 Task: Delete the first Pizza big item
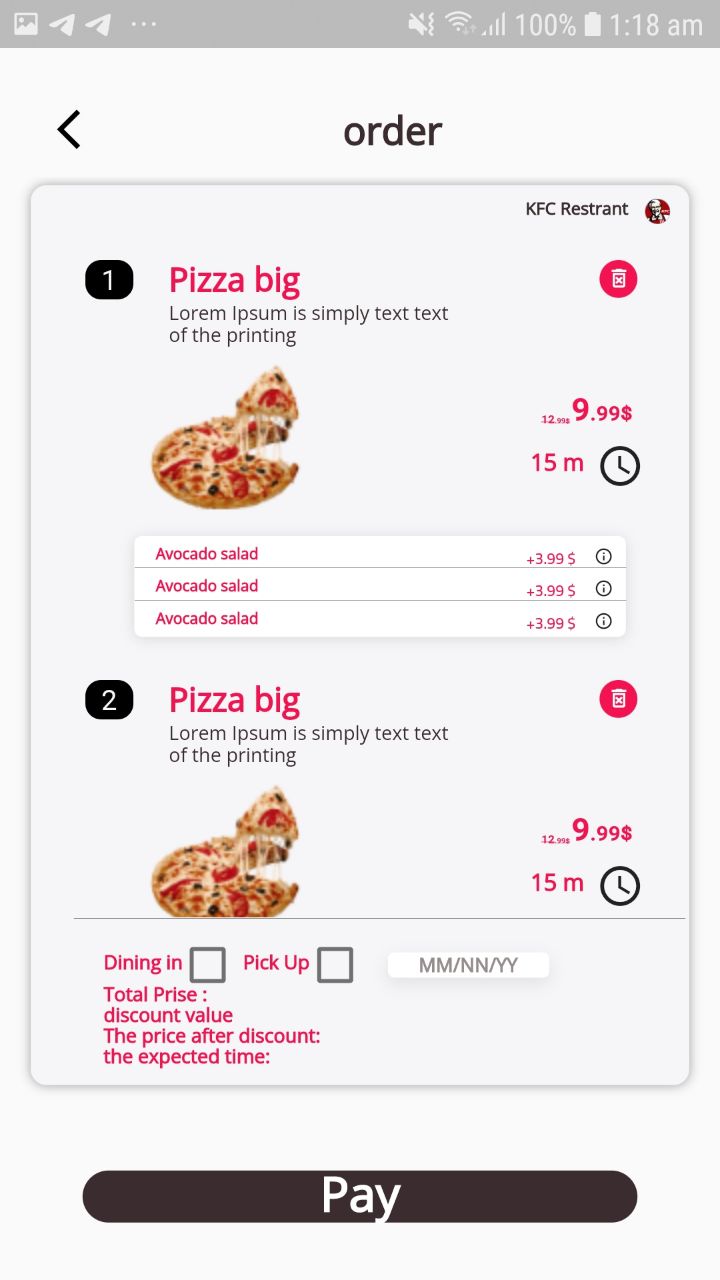click(x=618, y=279)
